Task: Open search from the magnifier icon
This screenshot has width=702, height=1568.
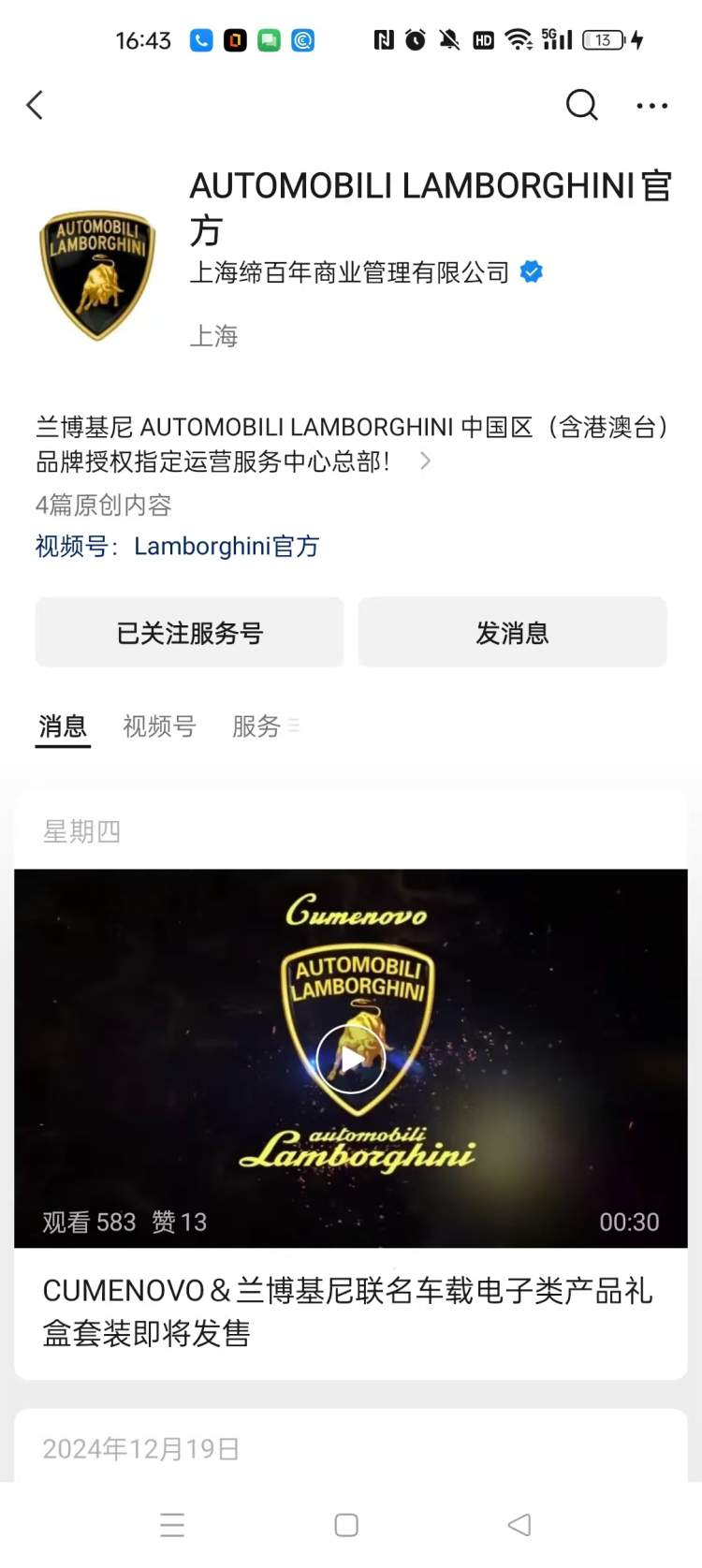Action: coord(581,105)
